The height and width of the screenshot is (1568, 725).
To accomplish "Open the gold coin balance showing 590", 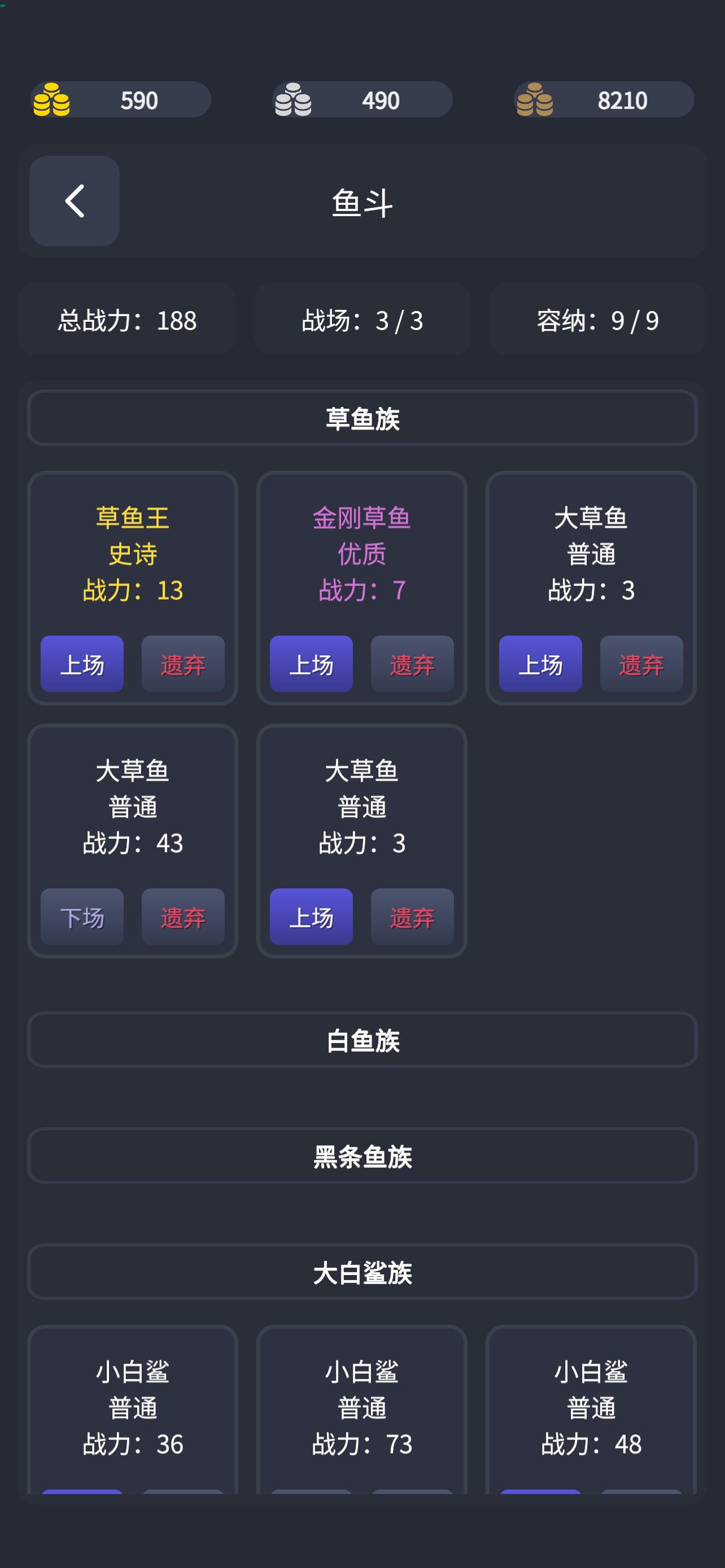I will click(x=139, y=100).
